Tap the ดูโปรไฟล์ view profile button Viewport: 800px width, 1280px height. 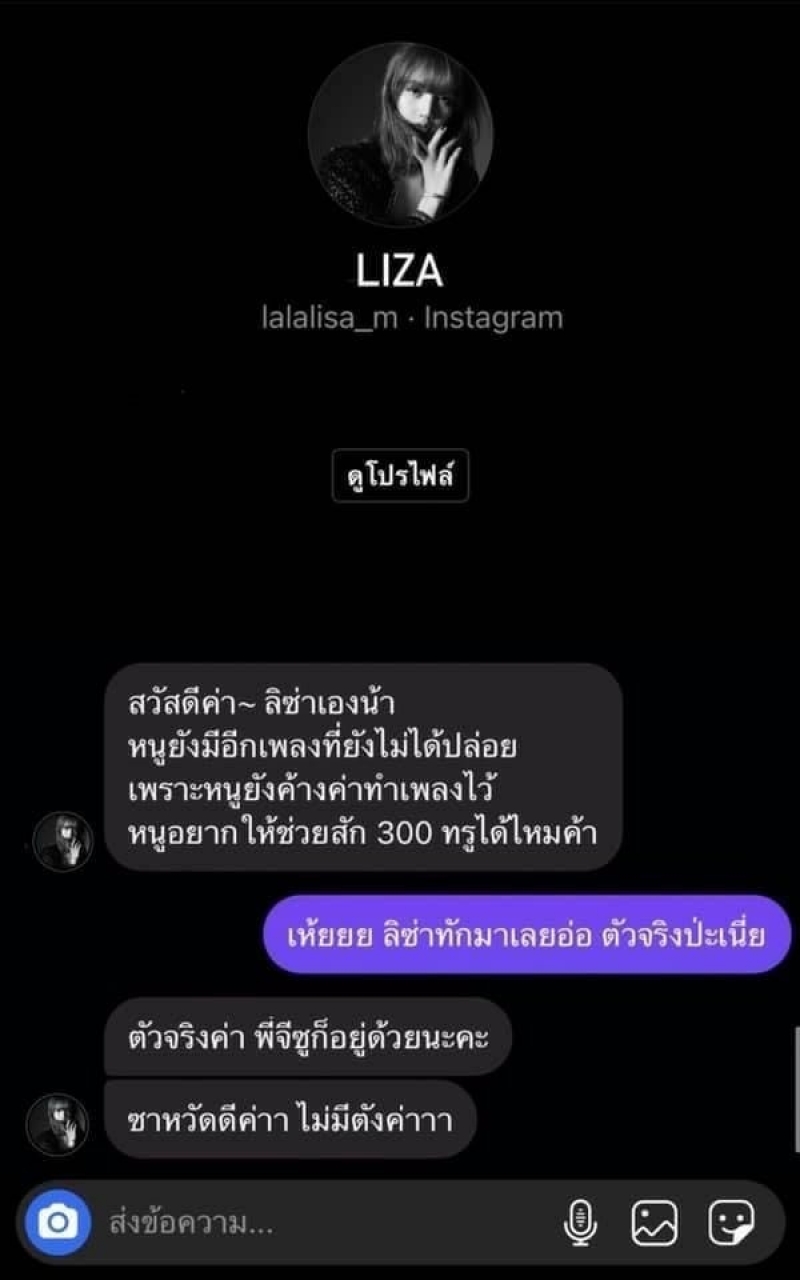tap(400, 477)
